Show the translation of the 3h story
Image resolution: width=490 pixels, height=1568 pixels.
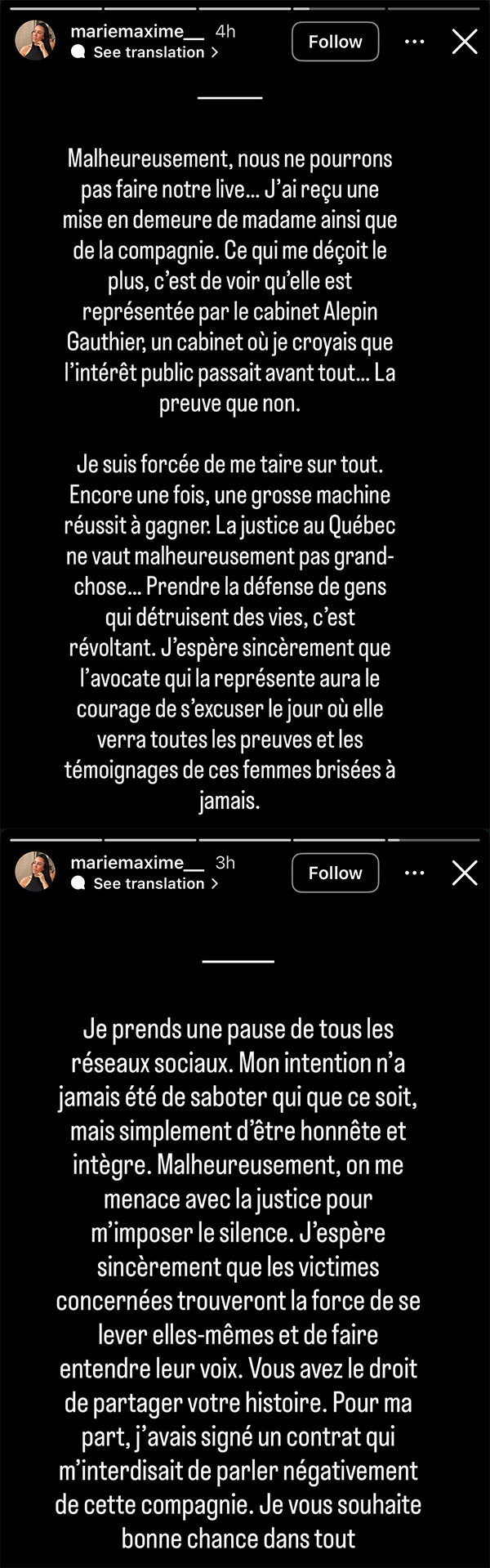[145, 883]
